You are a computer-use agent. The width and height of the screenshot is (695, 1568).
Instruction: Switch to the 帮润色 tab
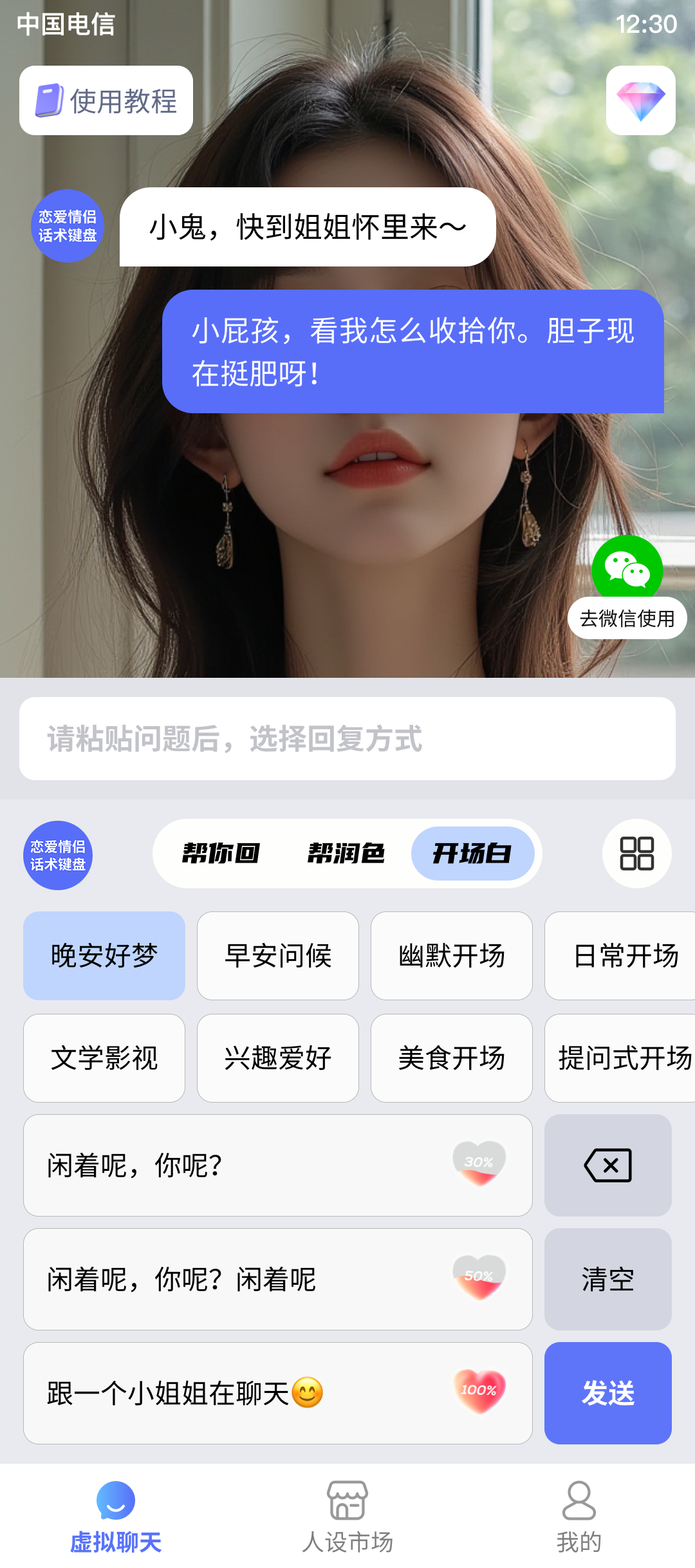pos(346,854)
